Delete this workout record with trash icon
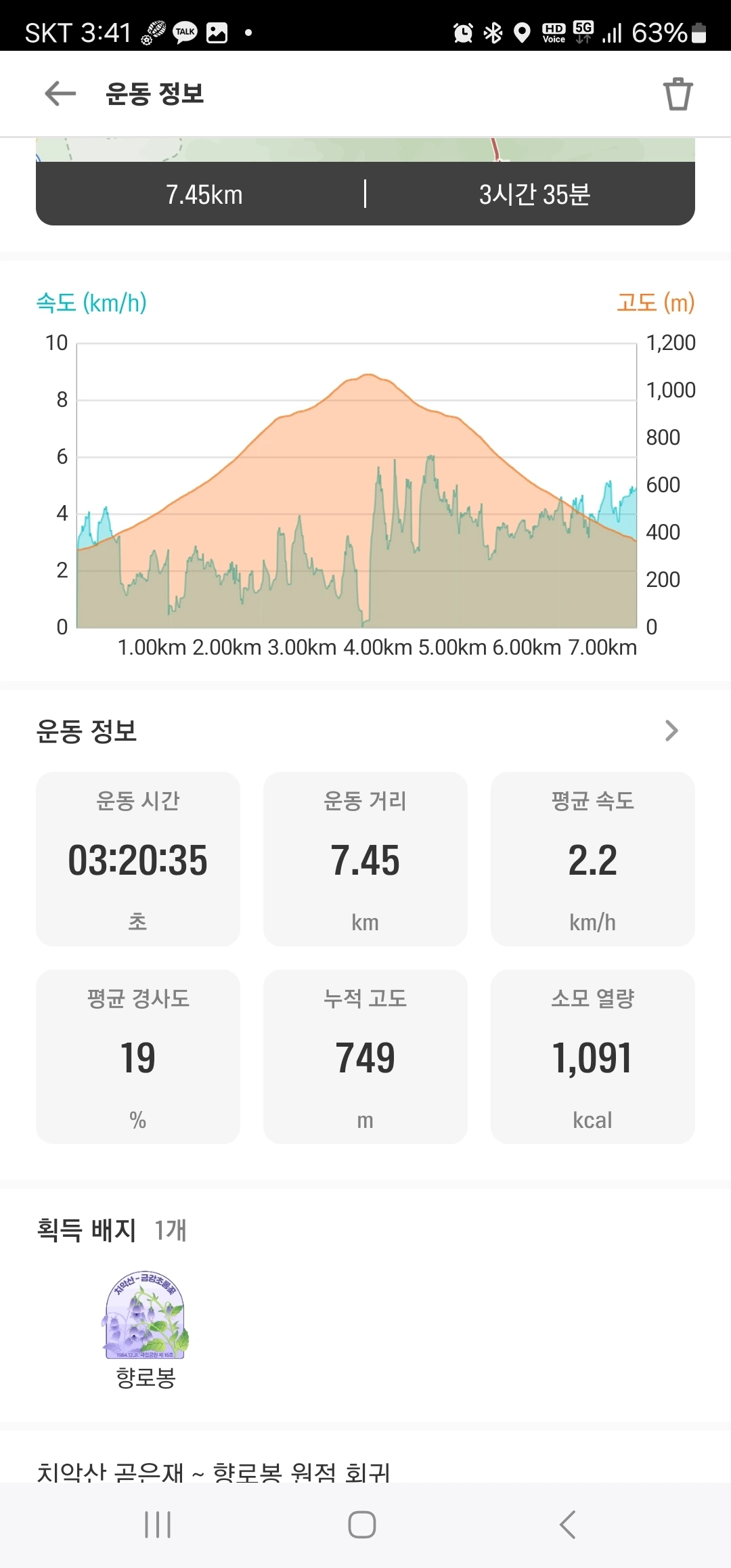This screenshot has height=1568, width=731. 678,94
